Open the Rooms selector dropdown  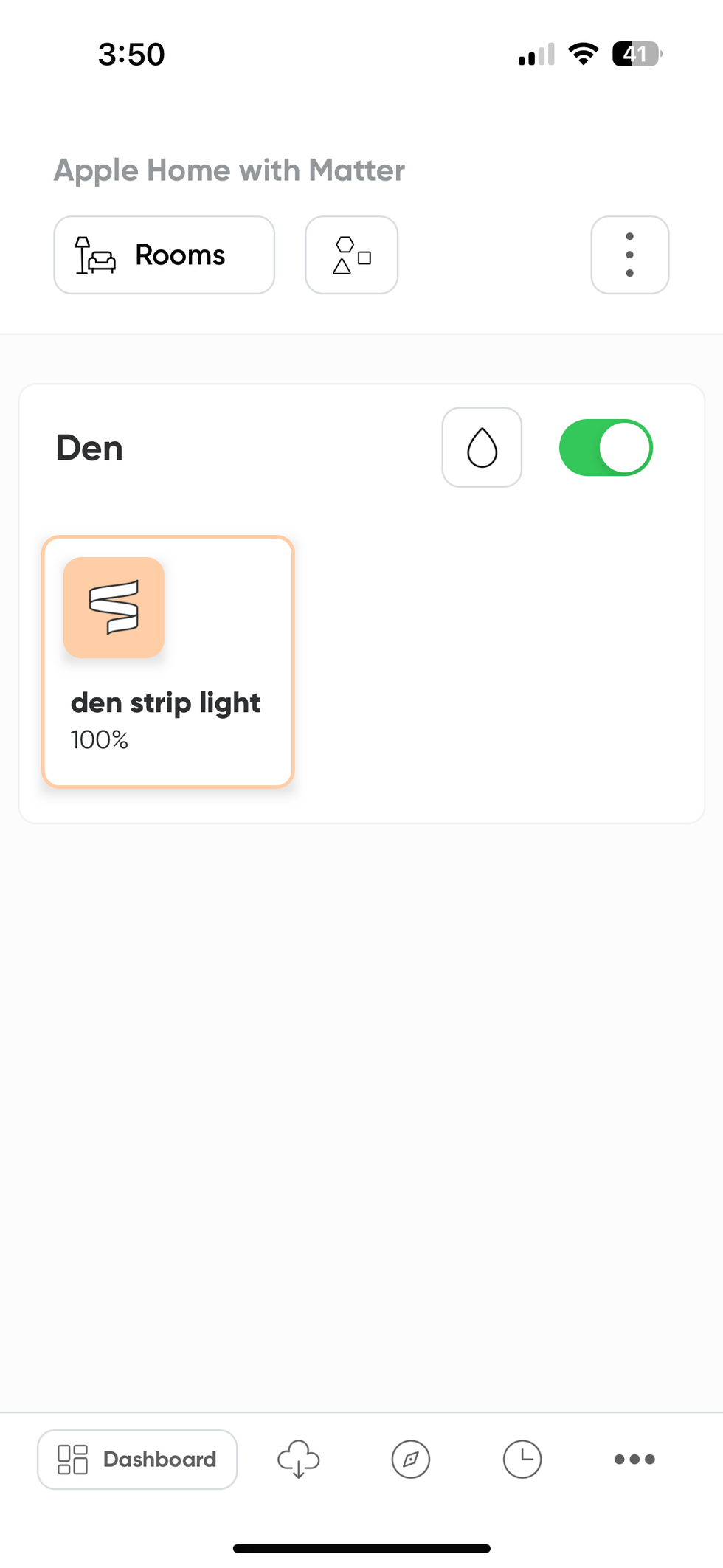coord(164,255)
